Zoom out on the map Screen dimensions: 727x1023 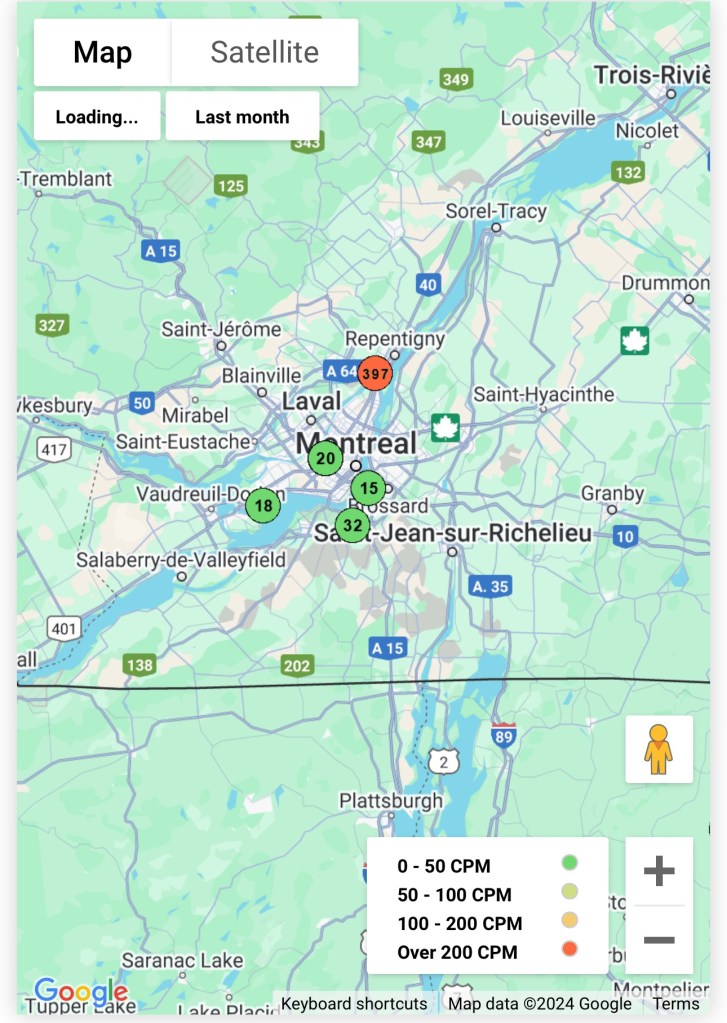coord(659,940)
